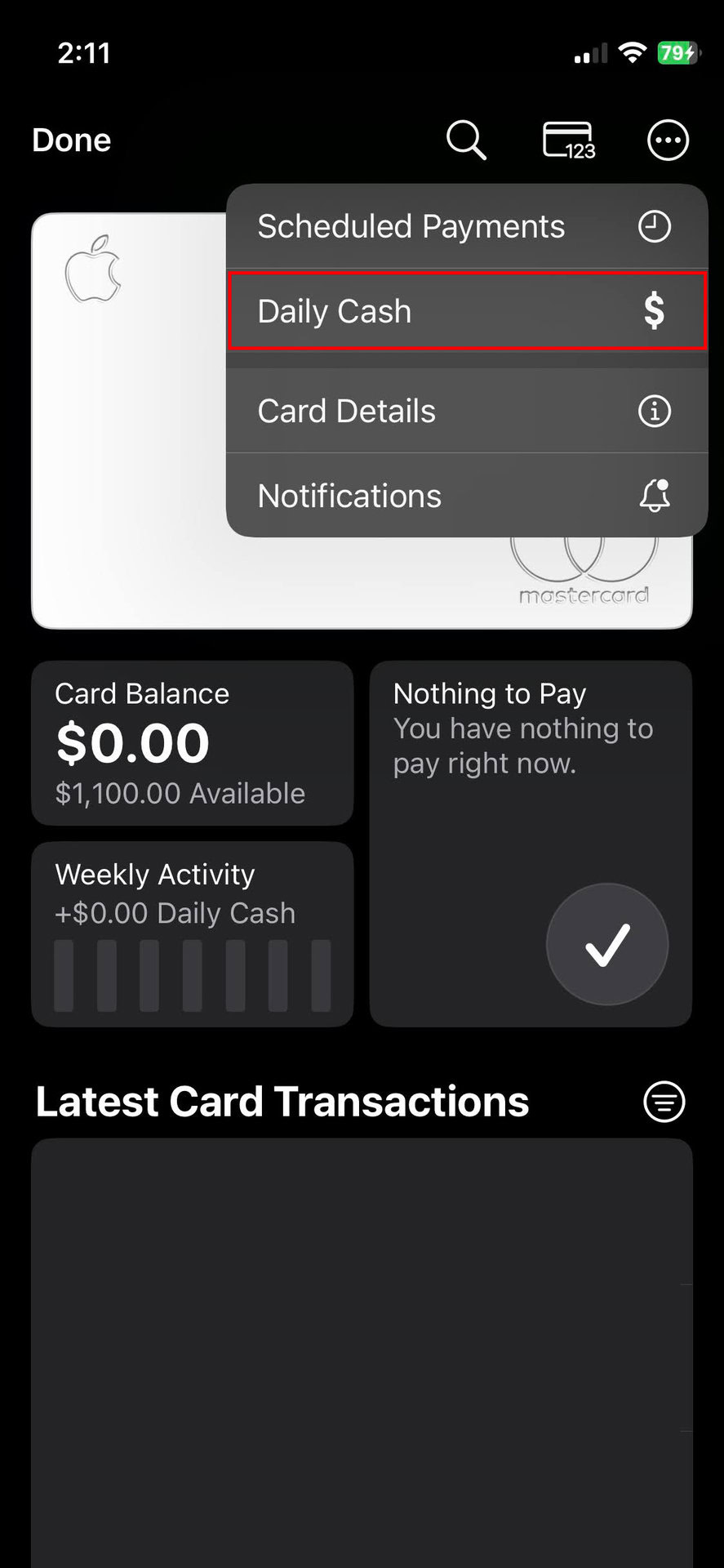This screenshot has width=724, height=1568.
Task: Open the Nothing to Pay tile
Action: point(531,843)
